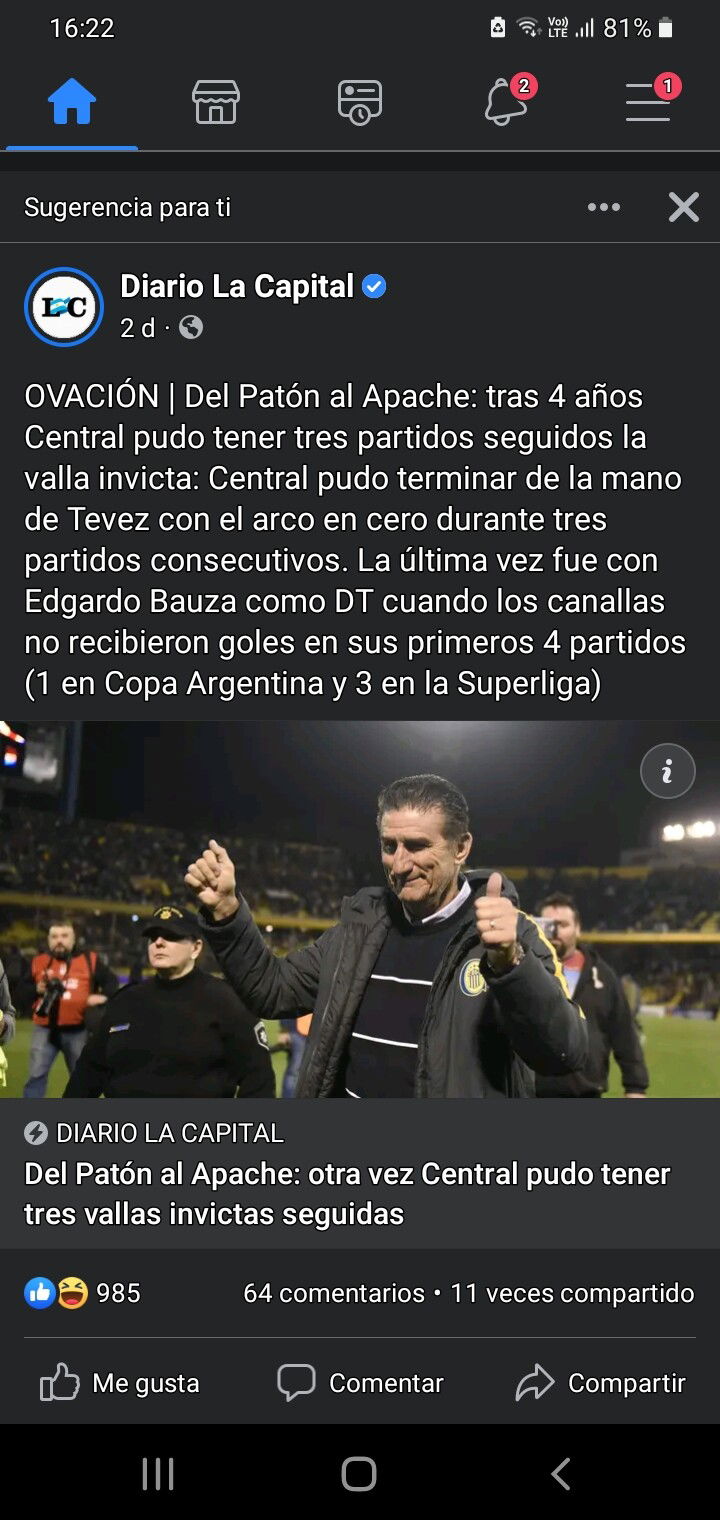Tap Comentar to write a comment
720x1520 pixels.
coord(360,1383)
